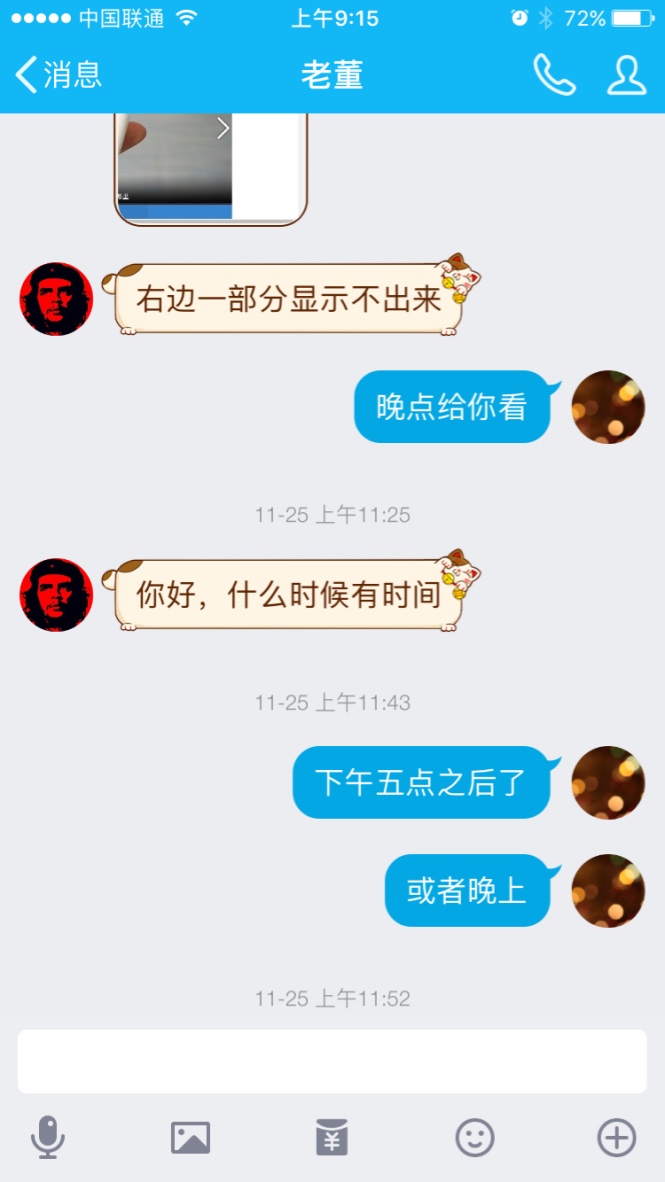The height and width of the screenshot is (1182, 665).
Task: Open the microphone voice input
Action: [x=48, y=1137]
